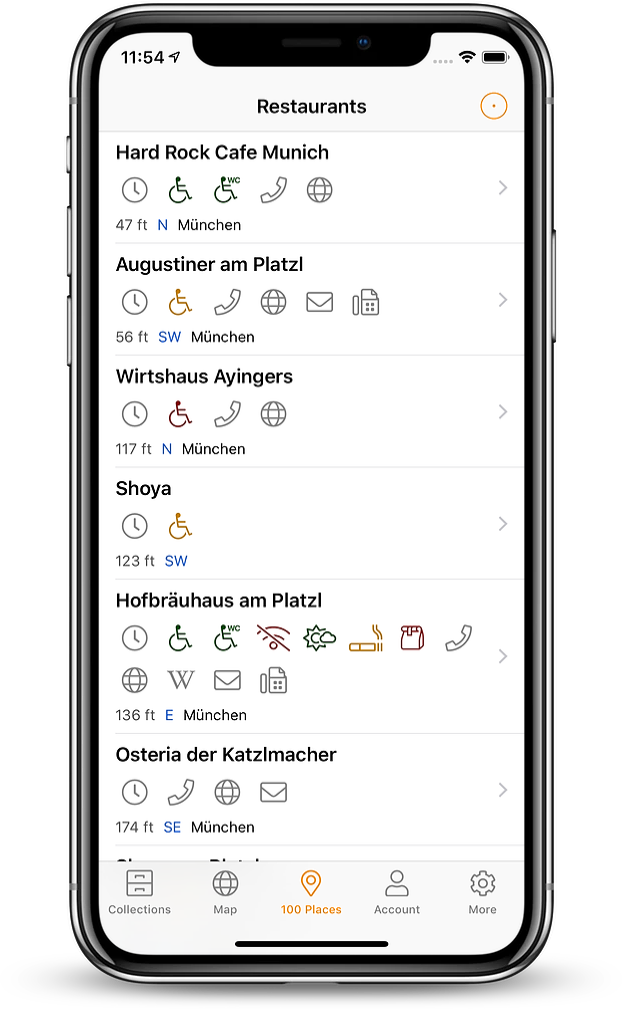Select Wirtshaus Ayingers restaurant

[x=311, y=412]
